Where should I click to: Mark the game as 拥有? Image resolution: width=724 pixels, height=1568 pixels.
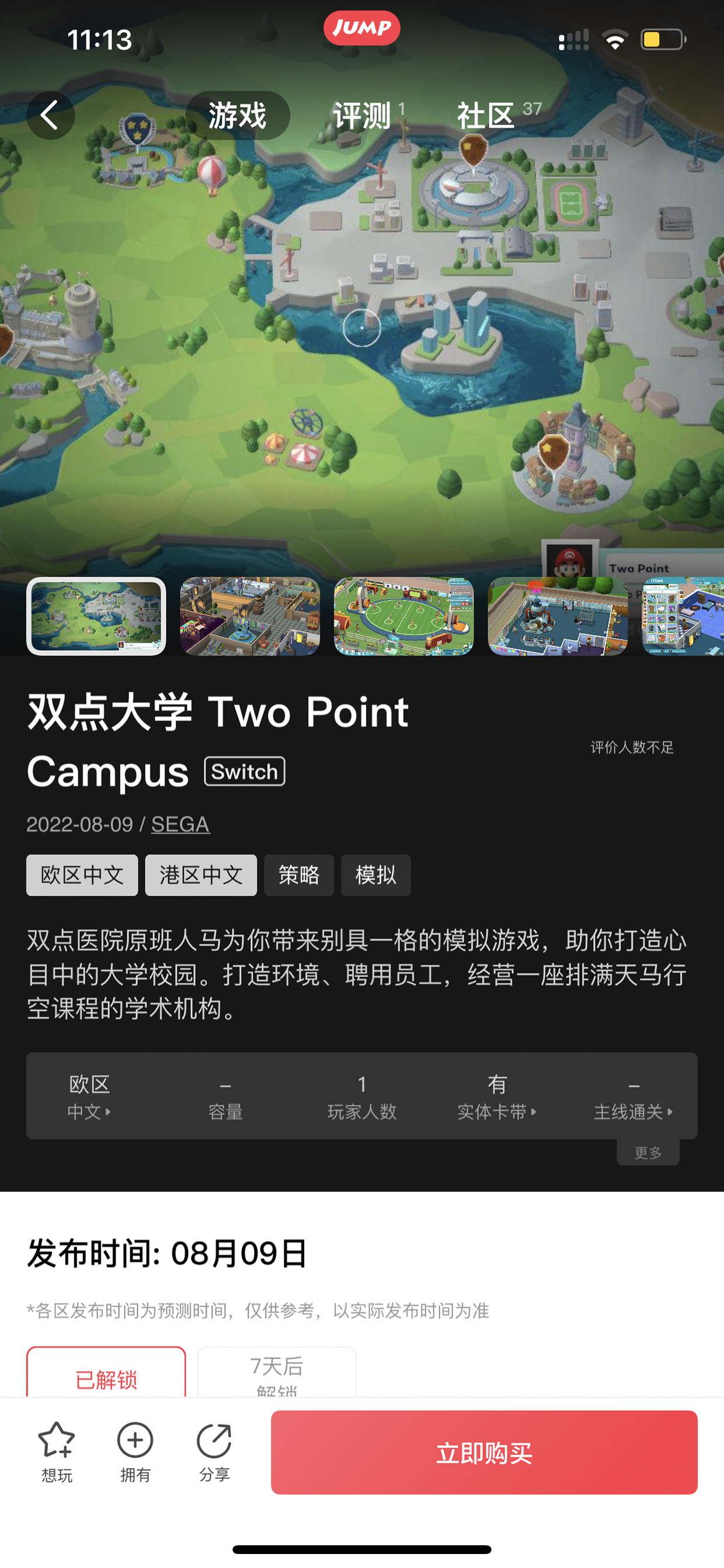(135, 1451)
